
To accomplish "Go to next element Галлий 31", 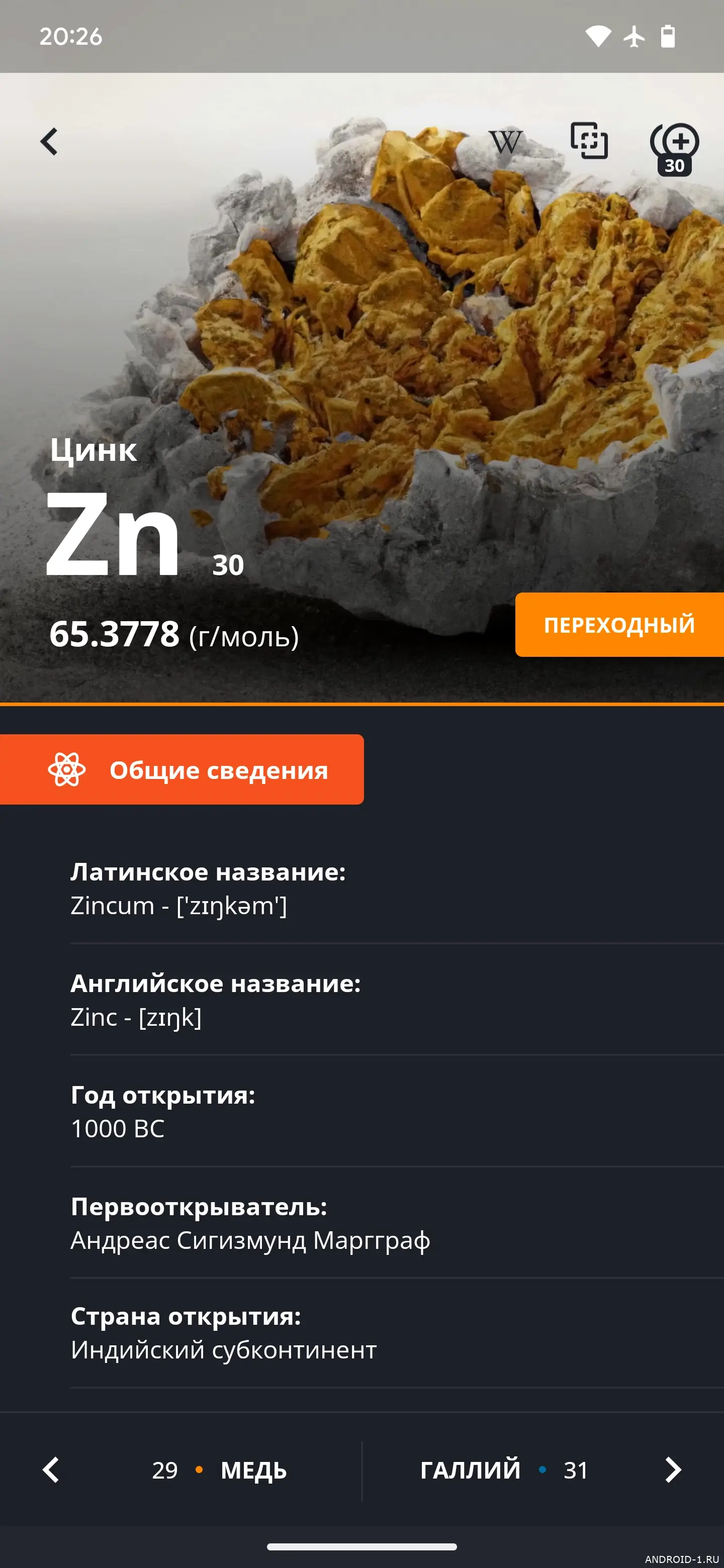I will click(543, 1469).
